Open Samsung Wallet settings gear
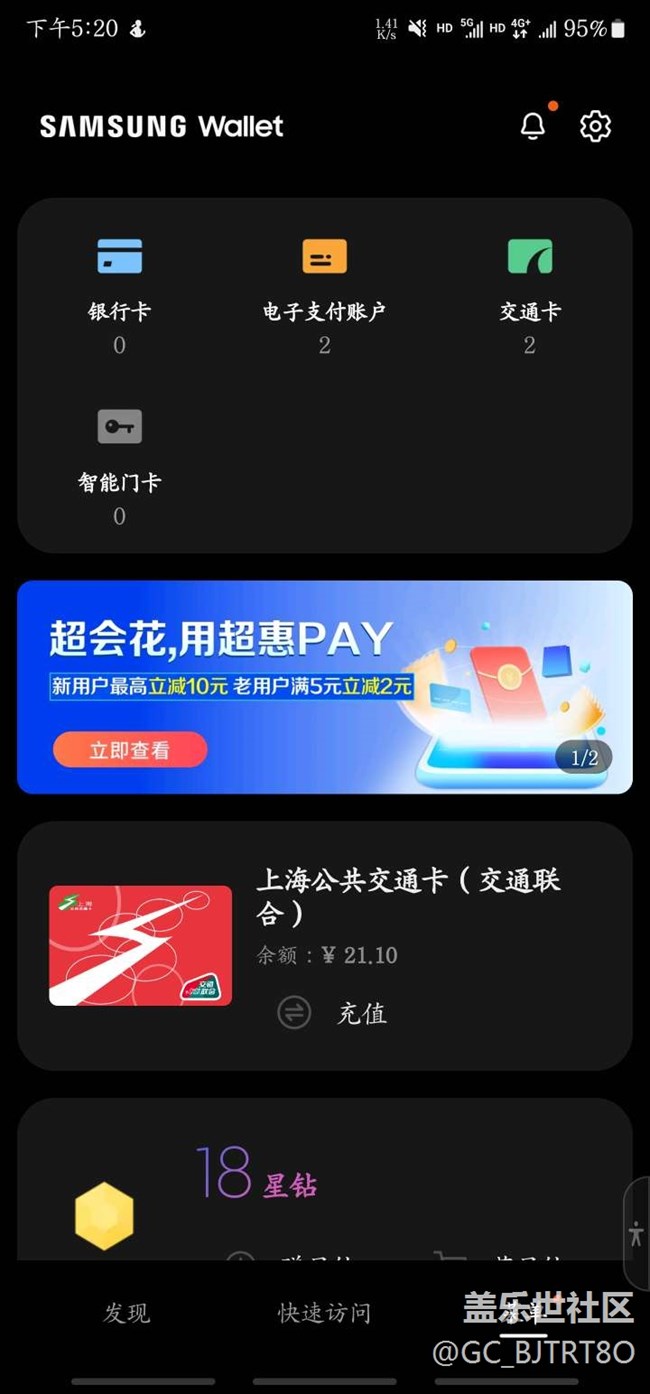This screenshot has height=1394, width=650. [x=595, y=126]
